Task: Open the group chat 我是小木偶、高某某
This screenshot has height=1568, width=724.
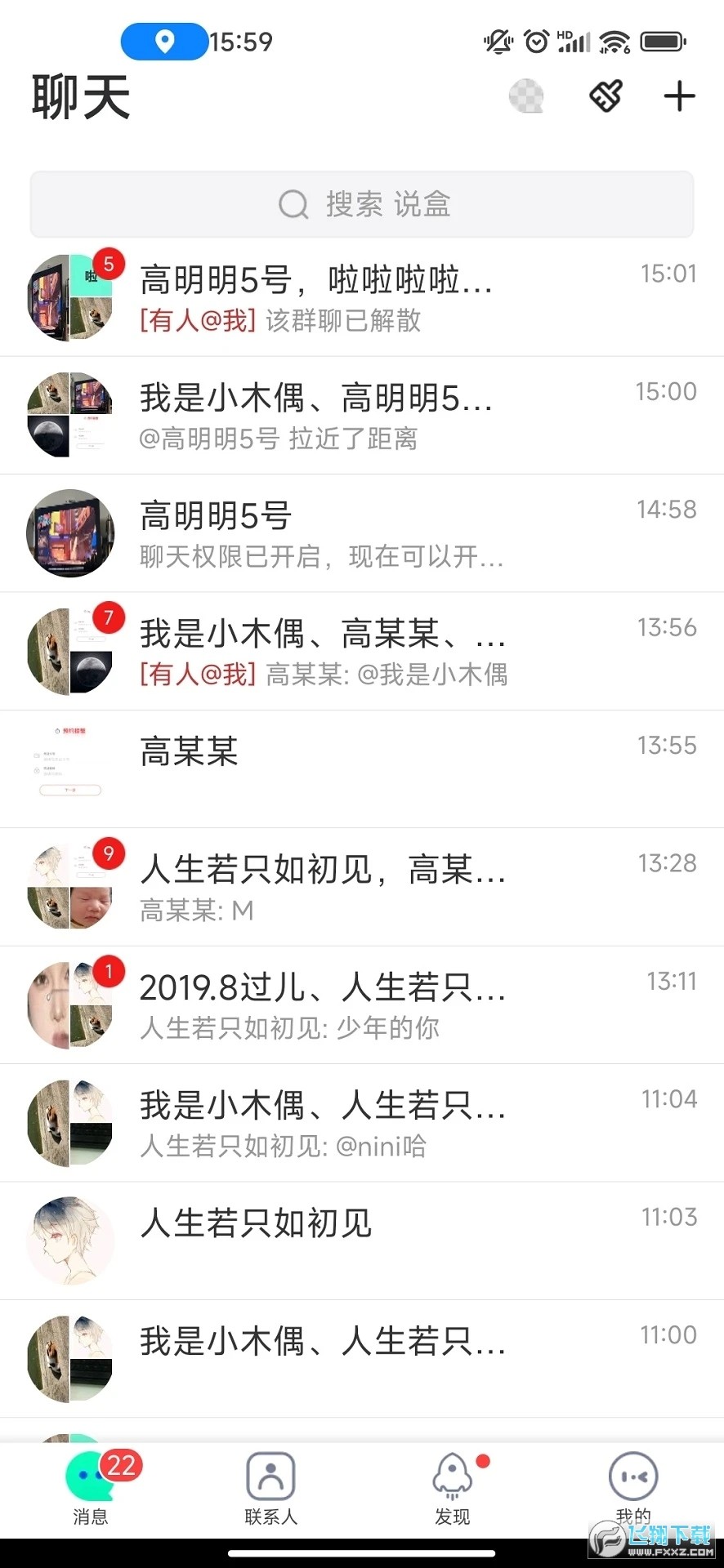Action: pyautogui.click(x=362, y=652)
